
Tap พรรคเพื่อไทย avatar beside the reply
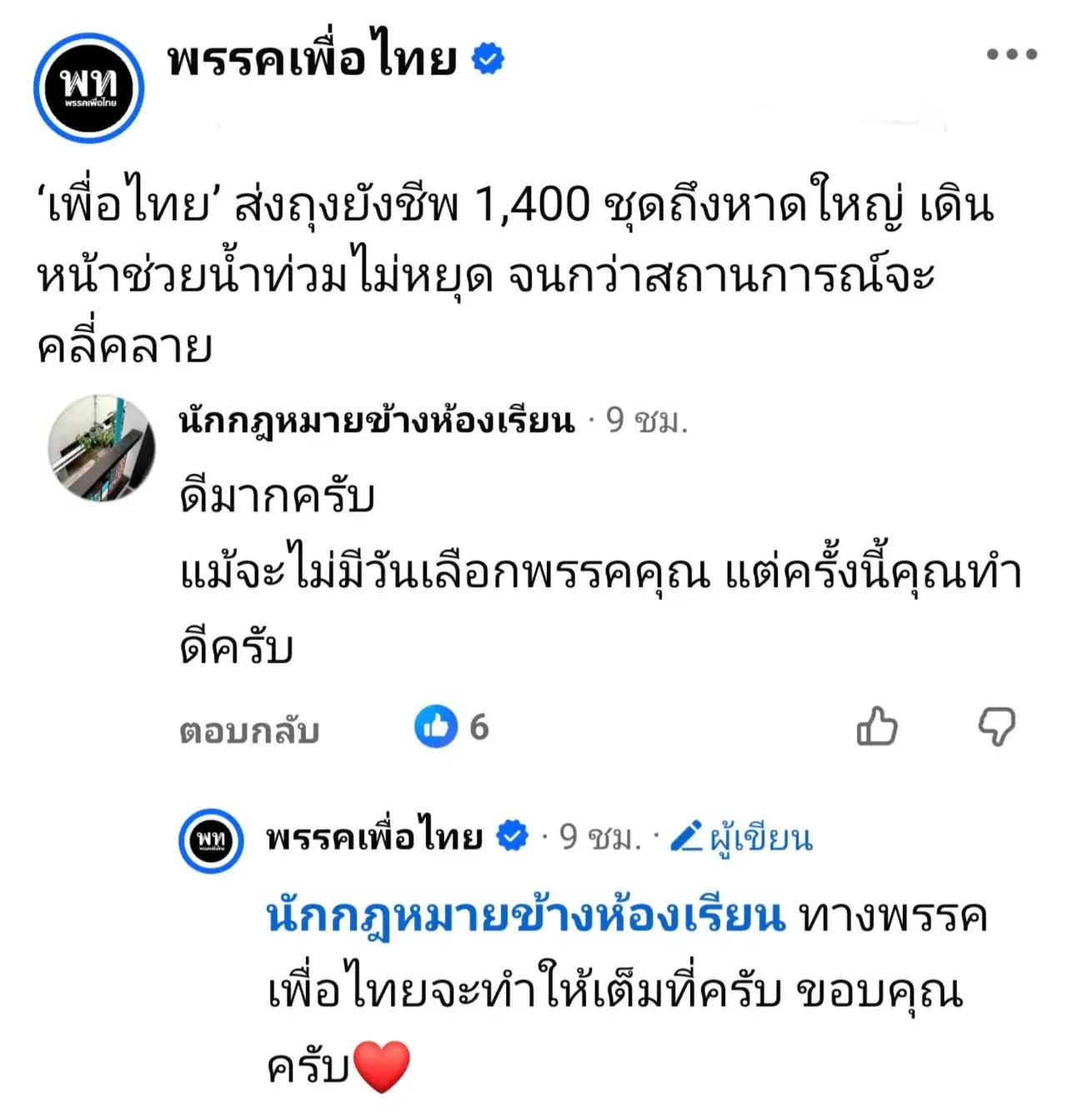pyautogui.click(x=212, y=840)
